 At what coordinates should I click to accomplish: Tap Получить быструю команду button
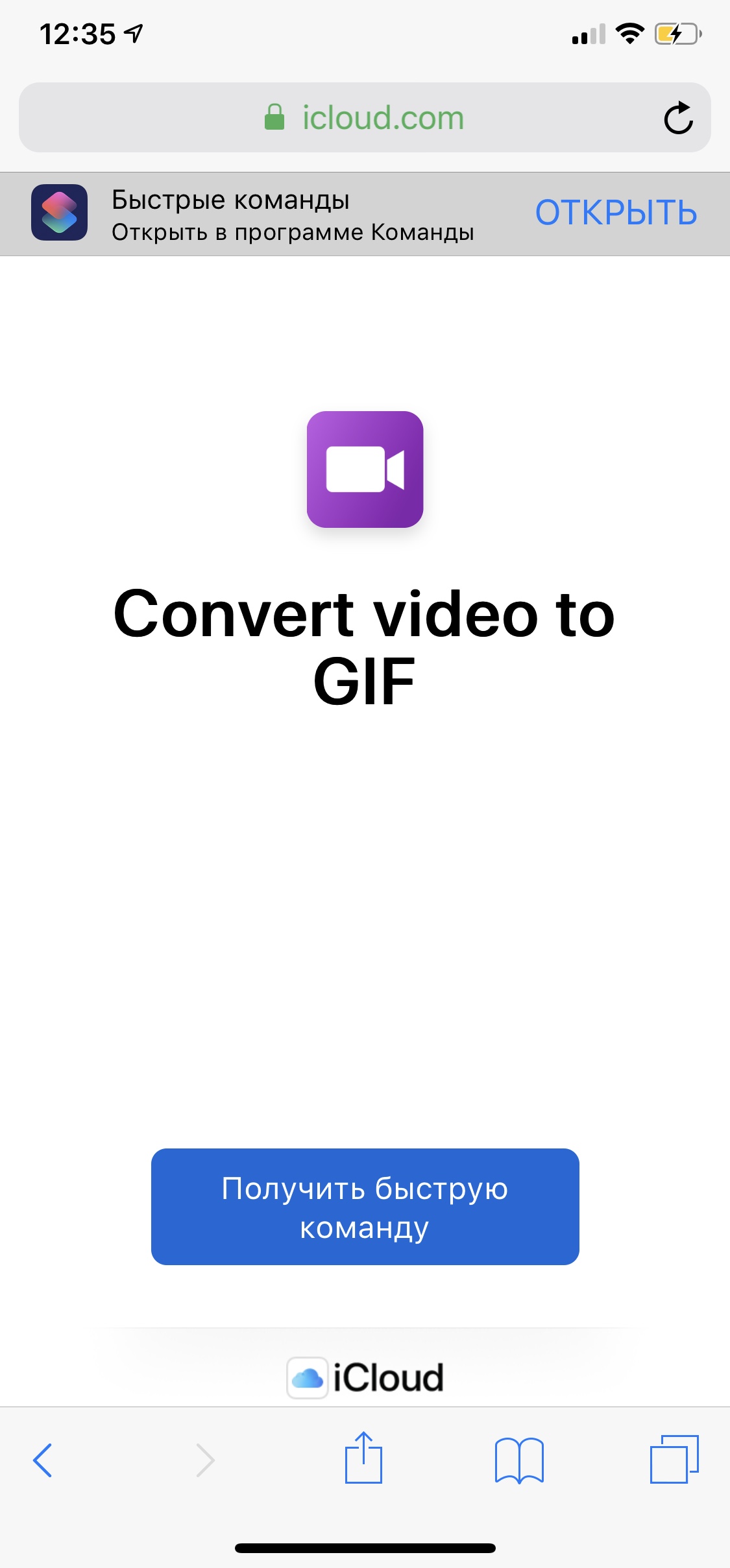[x=365, y=1207]
